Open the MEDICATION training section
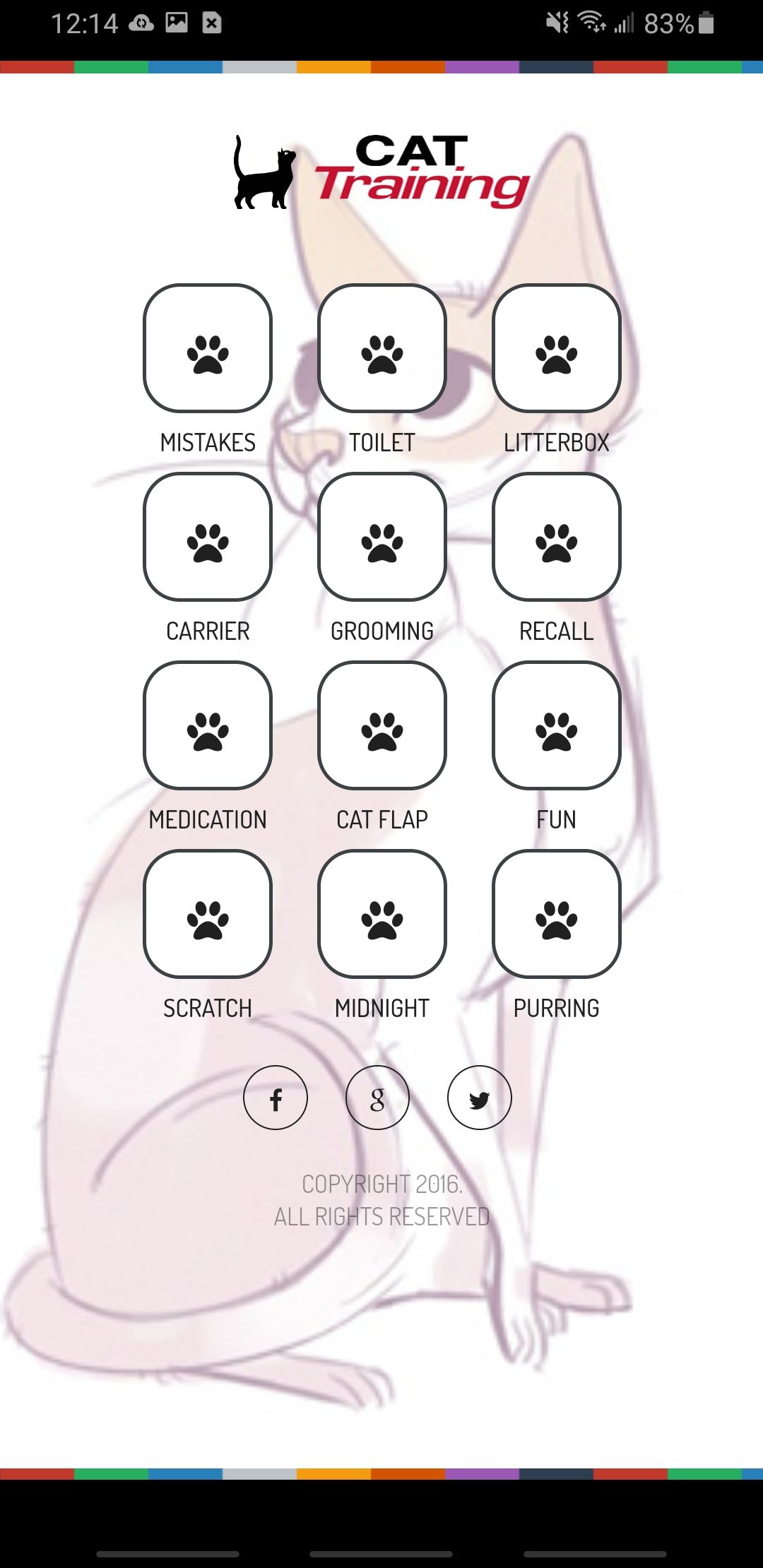Image resolution: width=763 pixels, height=1568 pixels. [208, 726]
